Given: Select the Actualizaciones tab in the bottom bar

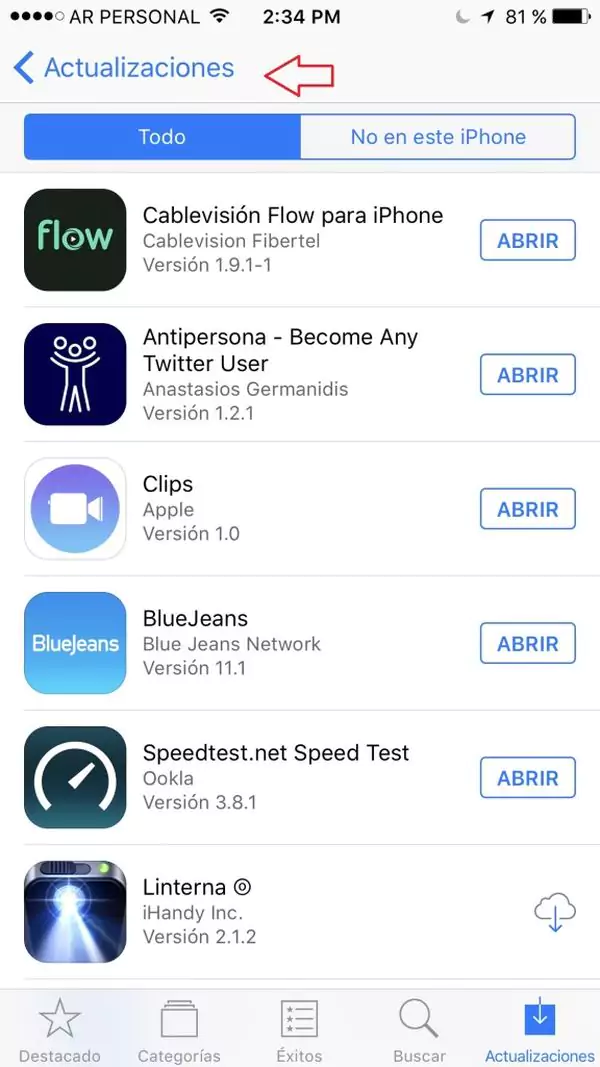Looking at the screenshot, I should coord(539,1030).
